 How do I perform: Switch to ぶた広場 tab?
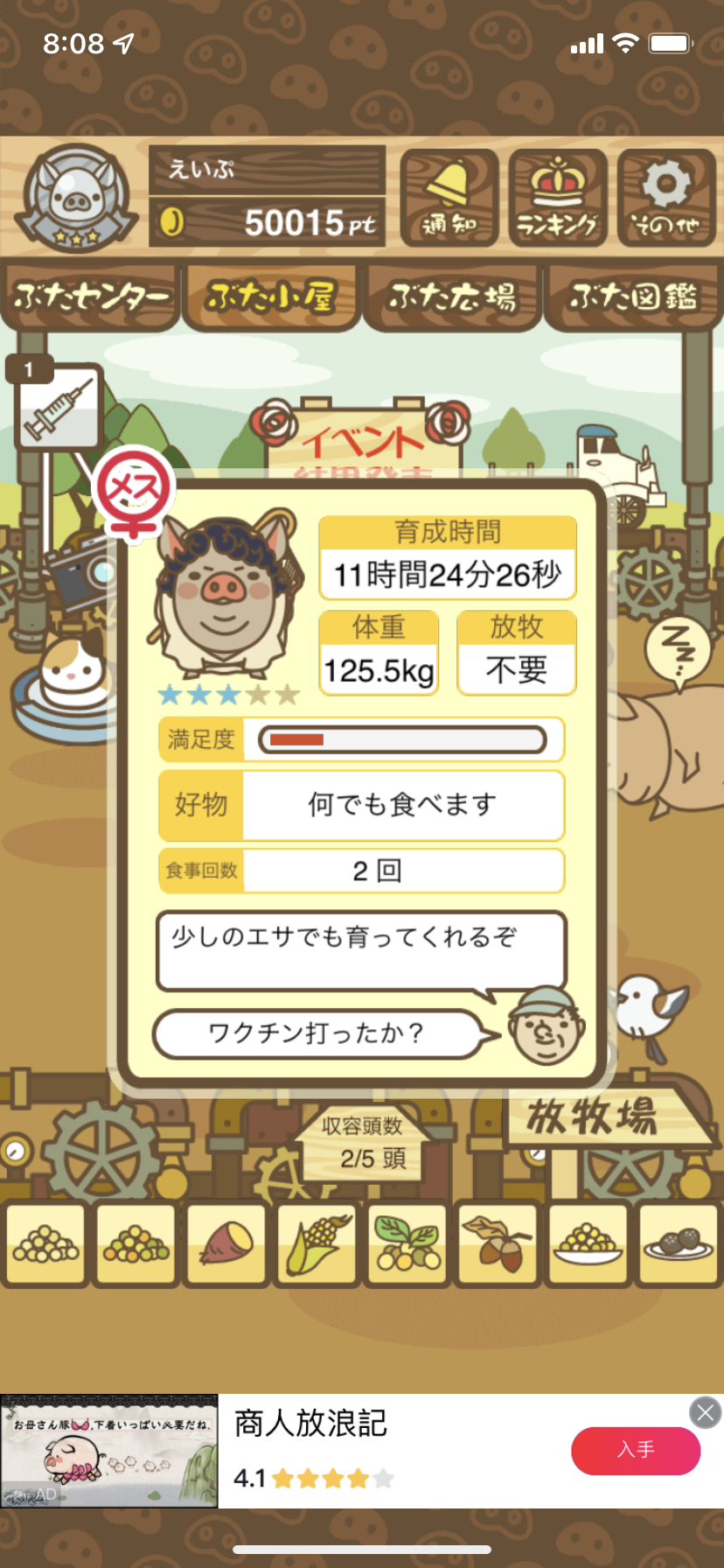[x=452, y=297]
